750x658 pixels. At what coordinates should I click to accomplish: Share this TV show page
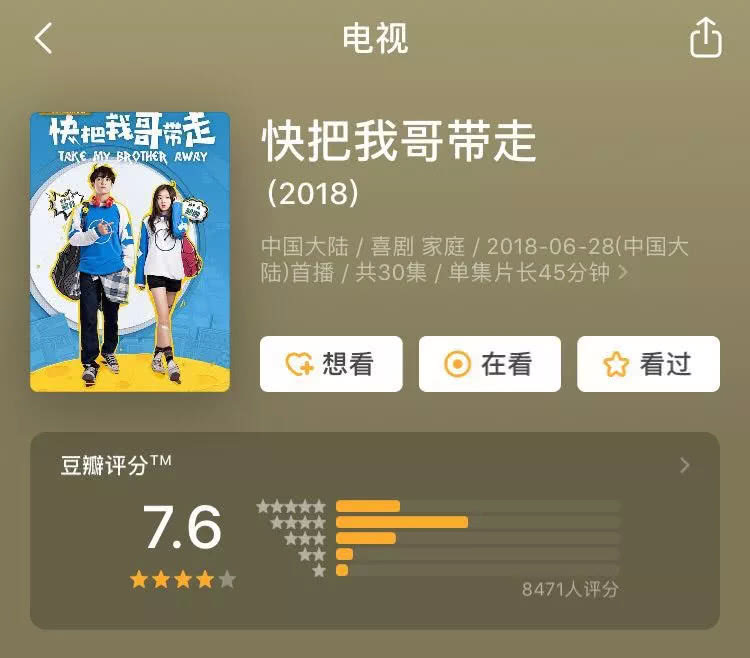[705, 39]
